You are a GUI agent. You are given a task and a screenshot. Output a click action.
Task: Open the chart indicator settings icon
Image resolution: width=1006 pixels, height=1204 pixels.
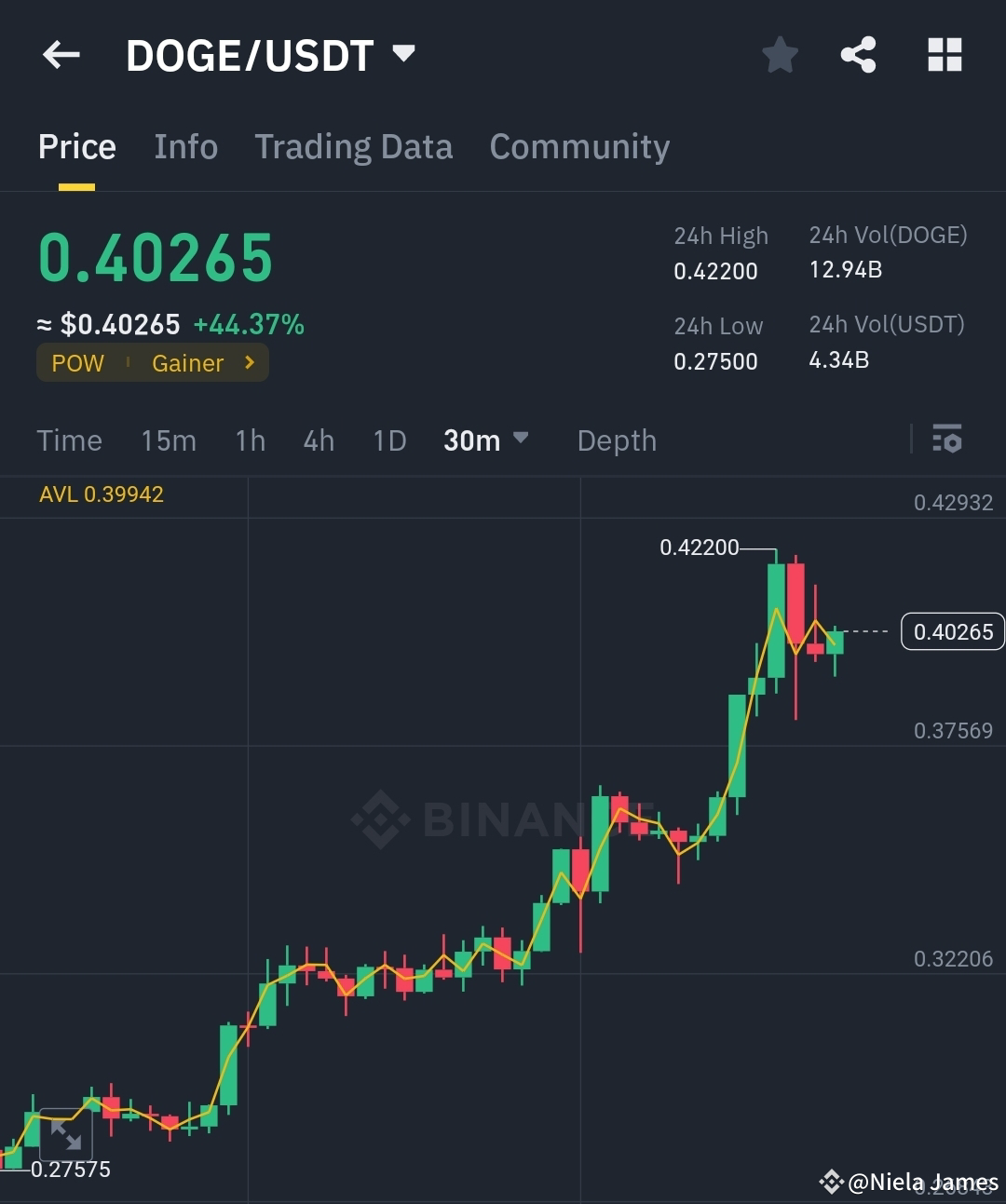(946, 439)
